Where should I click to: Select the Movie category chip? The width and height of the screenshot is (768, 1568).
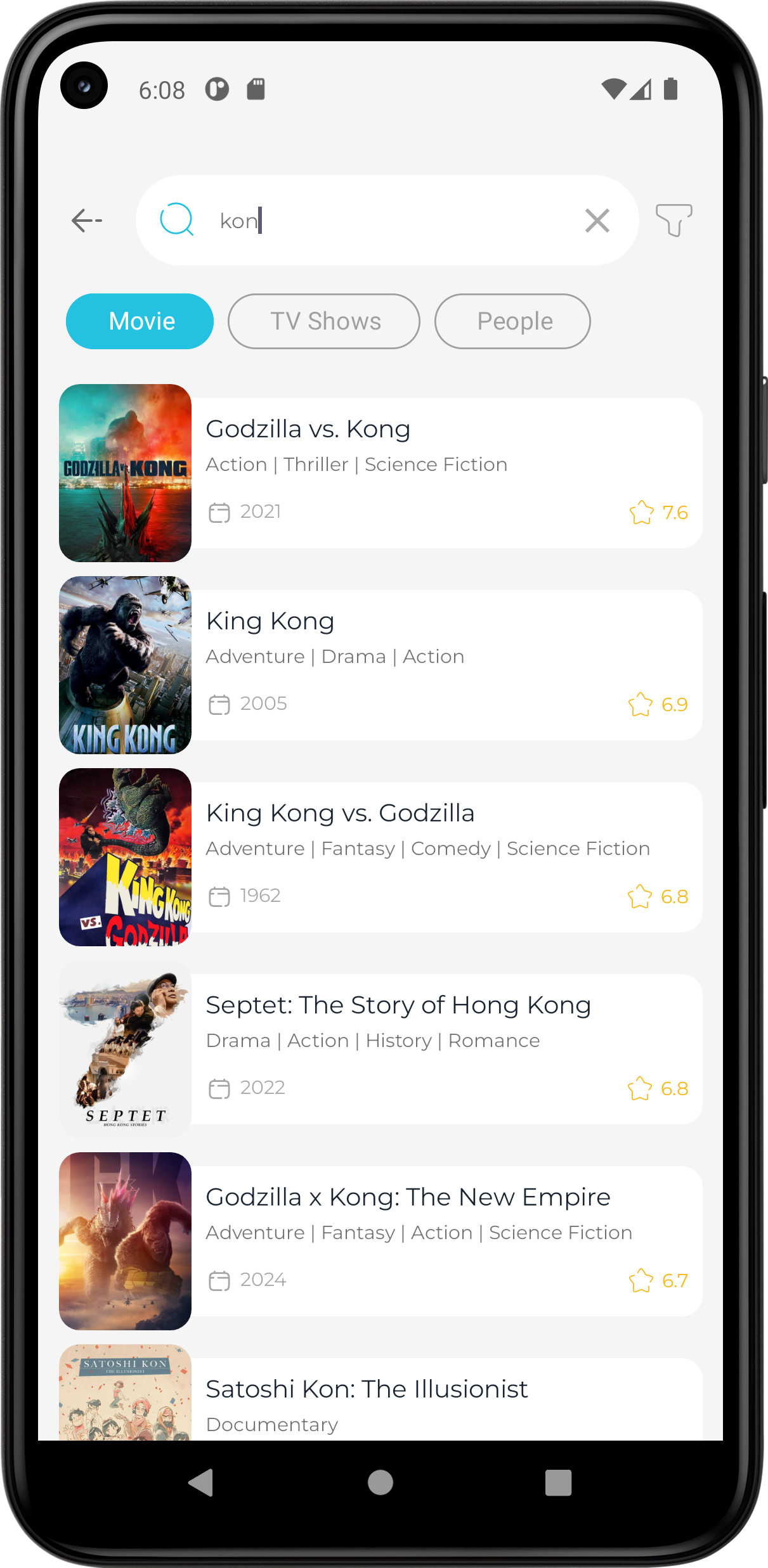pyautogui.click(x=140, y=321)
